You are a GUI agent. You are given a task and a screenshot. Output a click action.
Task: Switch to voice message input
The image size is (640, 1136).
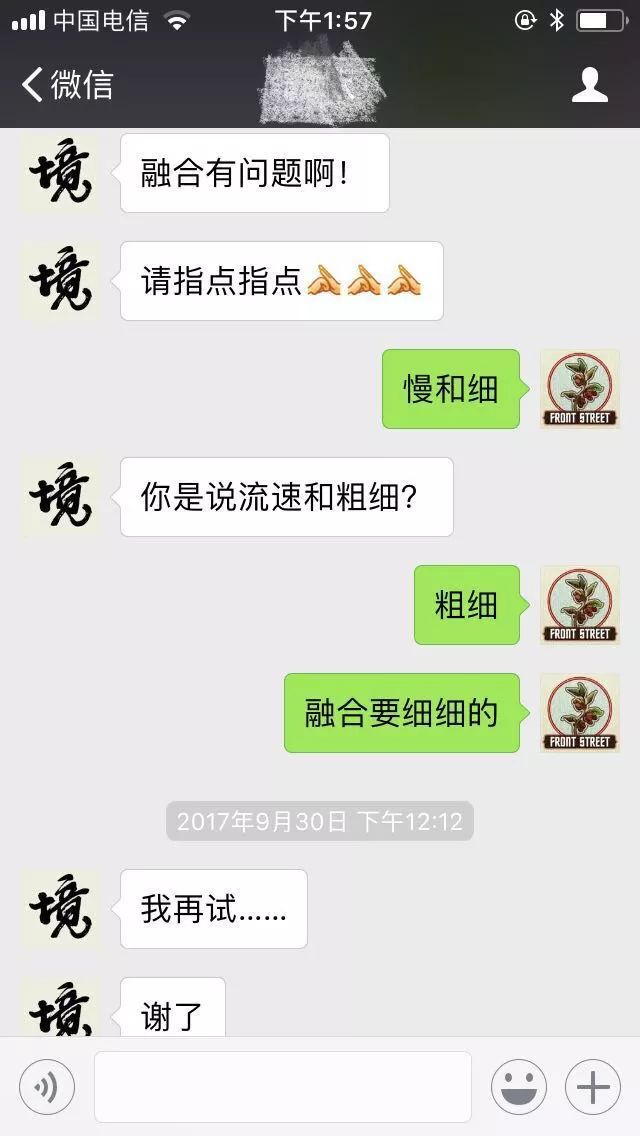point(47,1087)
